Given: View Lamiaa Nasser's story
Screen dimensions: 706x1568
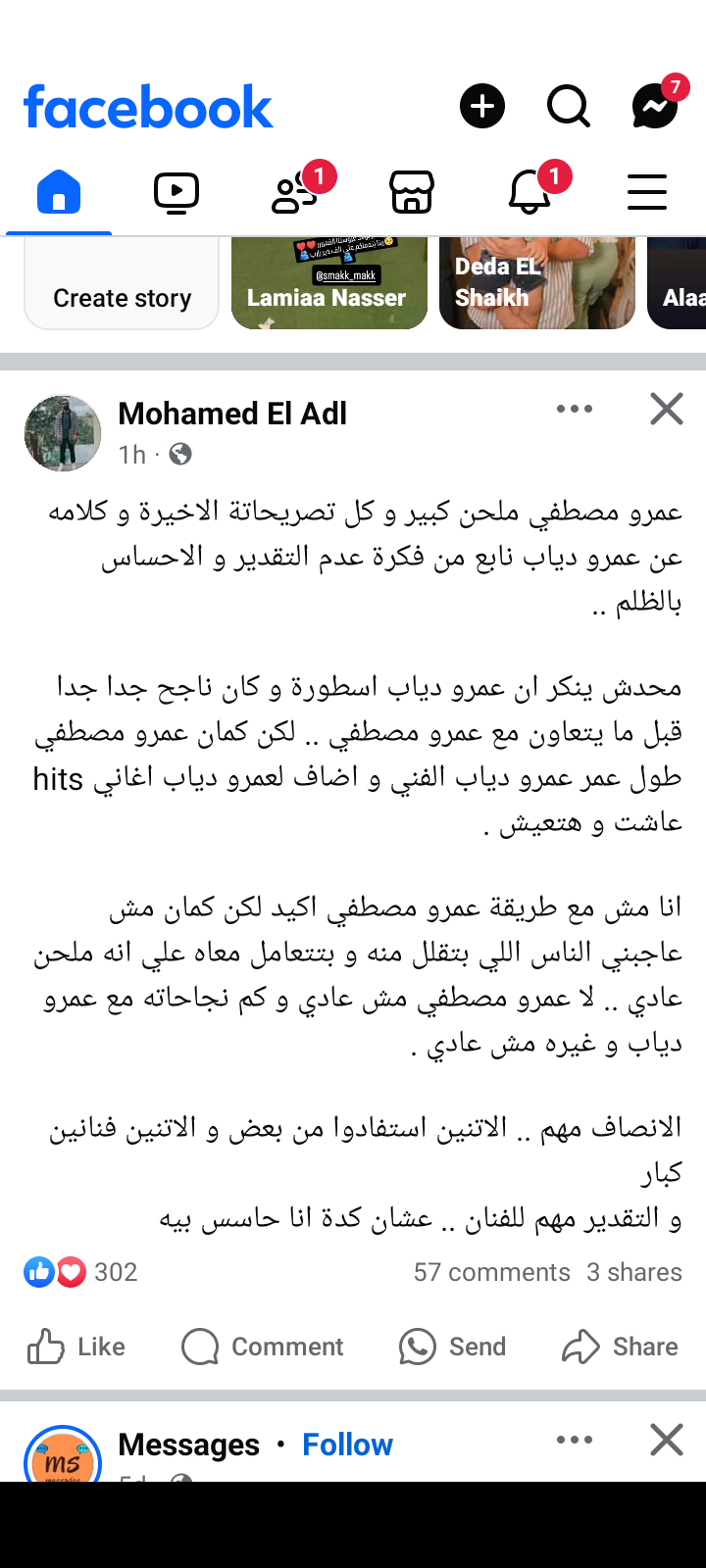Looking at the screenshot, I should [329, 284].
